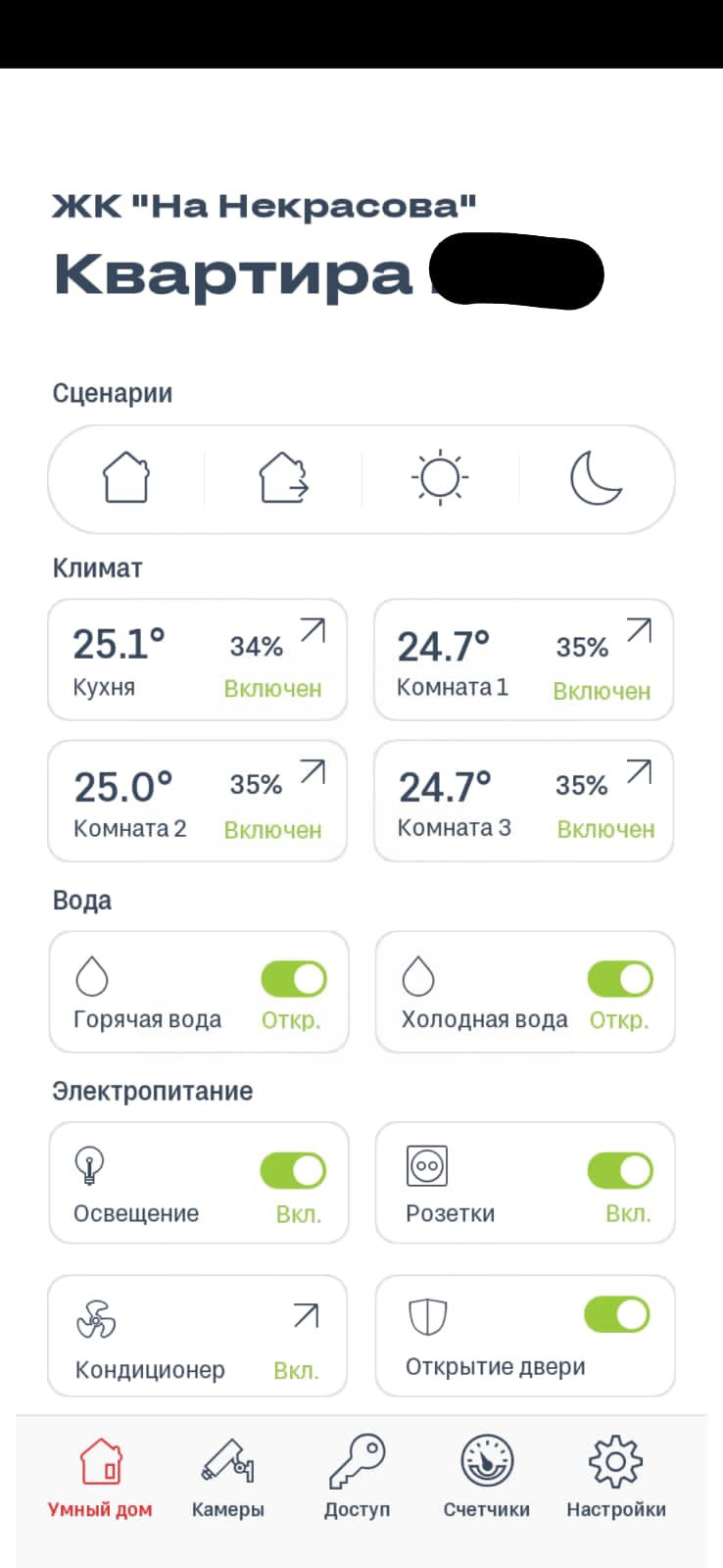
Task: Switch off Освещение
Action: point(294,1170)
